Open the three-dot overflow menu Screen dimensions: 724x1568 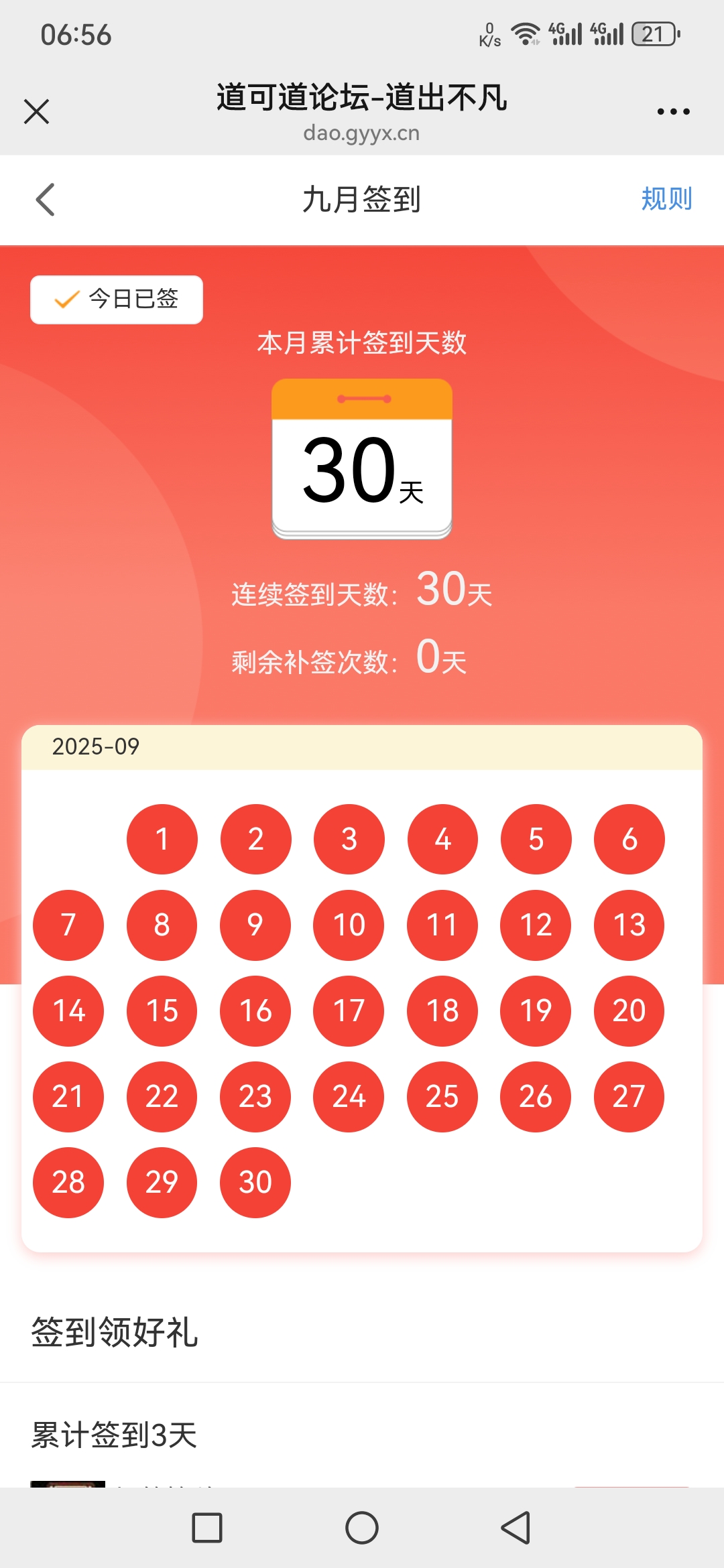[673, 111]
